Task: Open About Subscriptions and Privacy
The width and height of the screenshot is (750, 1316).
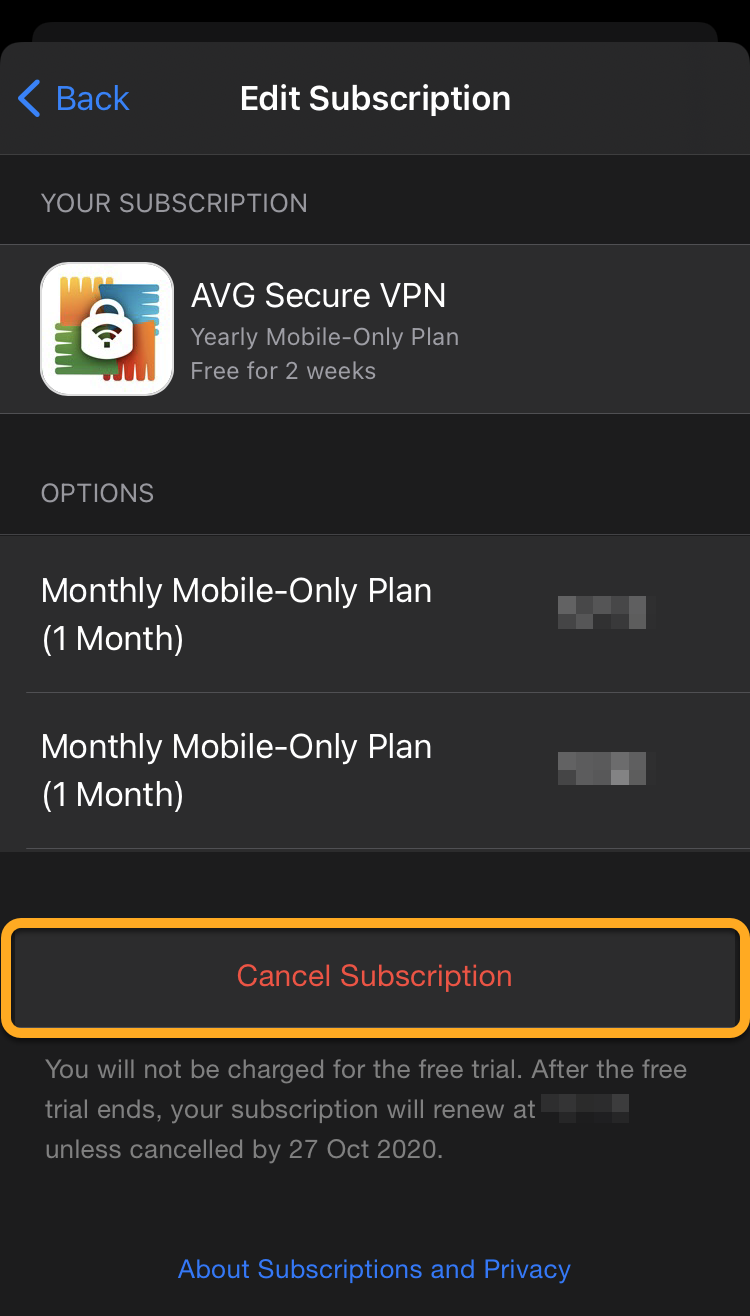Action: 374,1269
